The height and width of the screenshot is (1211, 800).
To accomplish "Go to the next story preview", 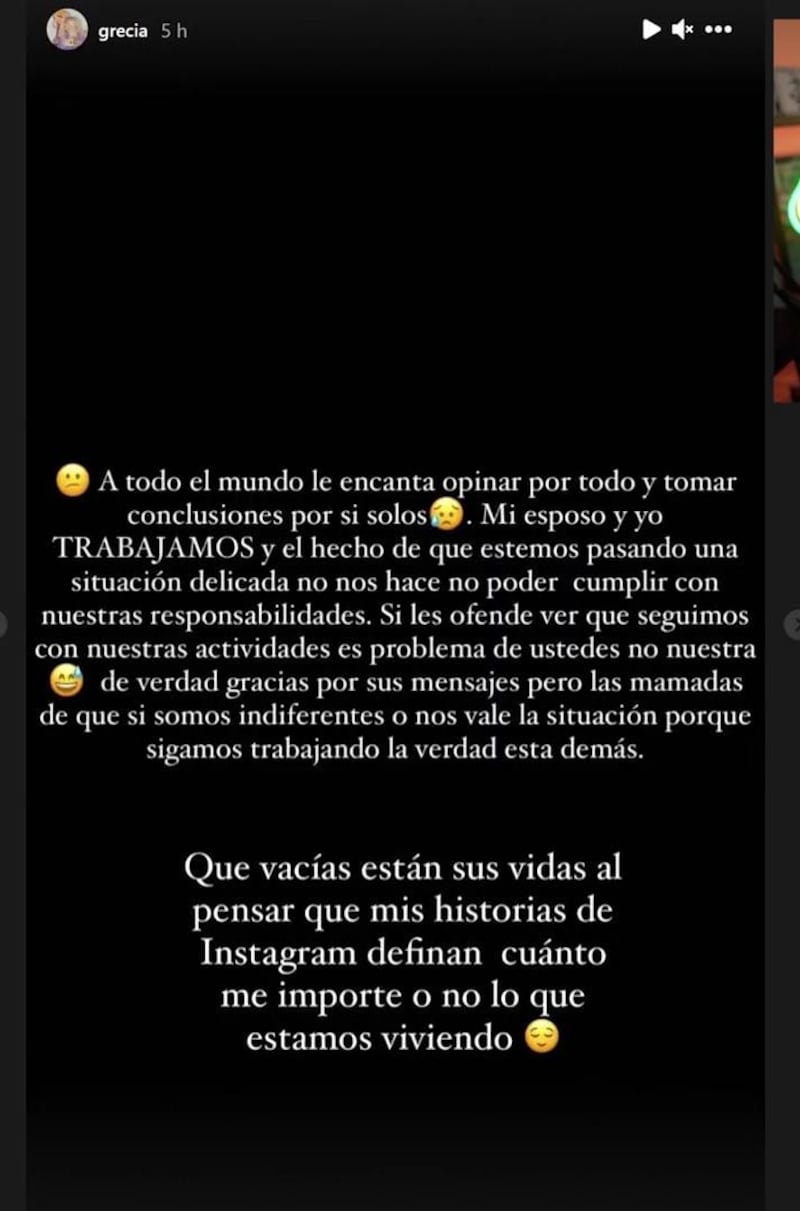I will click(787, 210).
